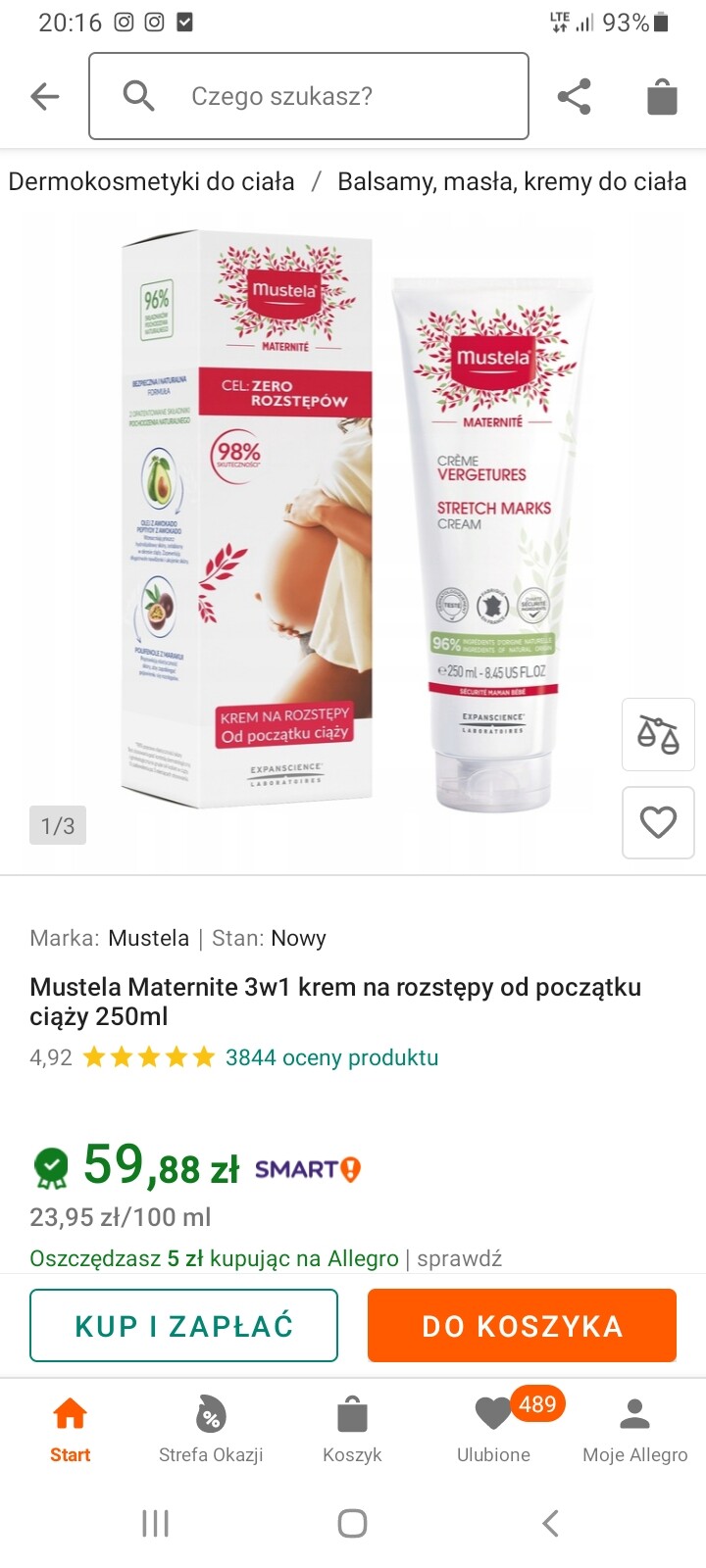706x1568 pixels.
Task: Open the 3844 oceny produktu reviews
Action: click(331, 1057)
